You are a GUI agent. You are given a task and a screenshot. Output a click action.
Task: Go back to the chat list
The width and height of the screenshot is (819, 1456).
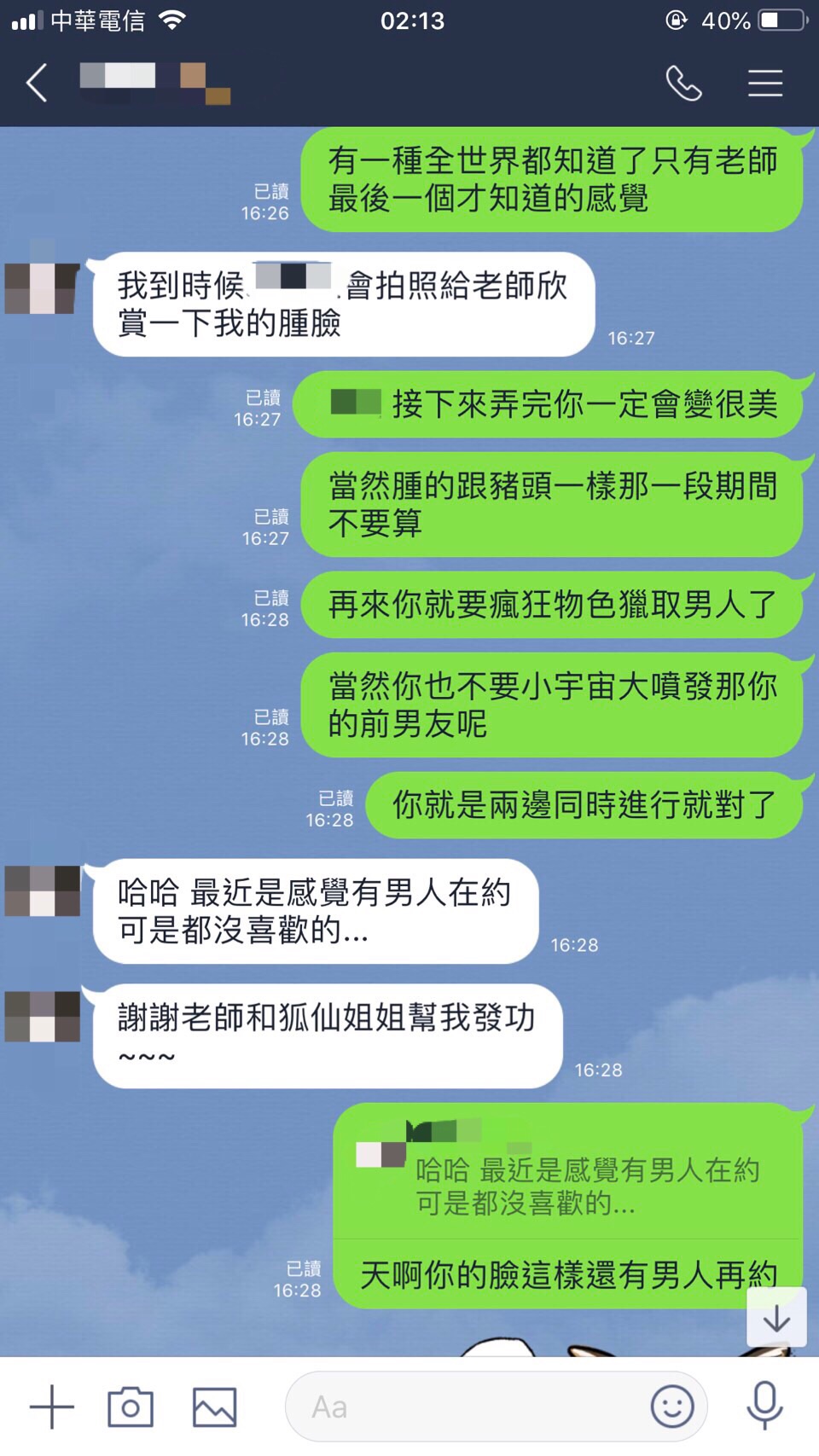37,83
